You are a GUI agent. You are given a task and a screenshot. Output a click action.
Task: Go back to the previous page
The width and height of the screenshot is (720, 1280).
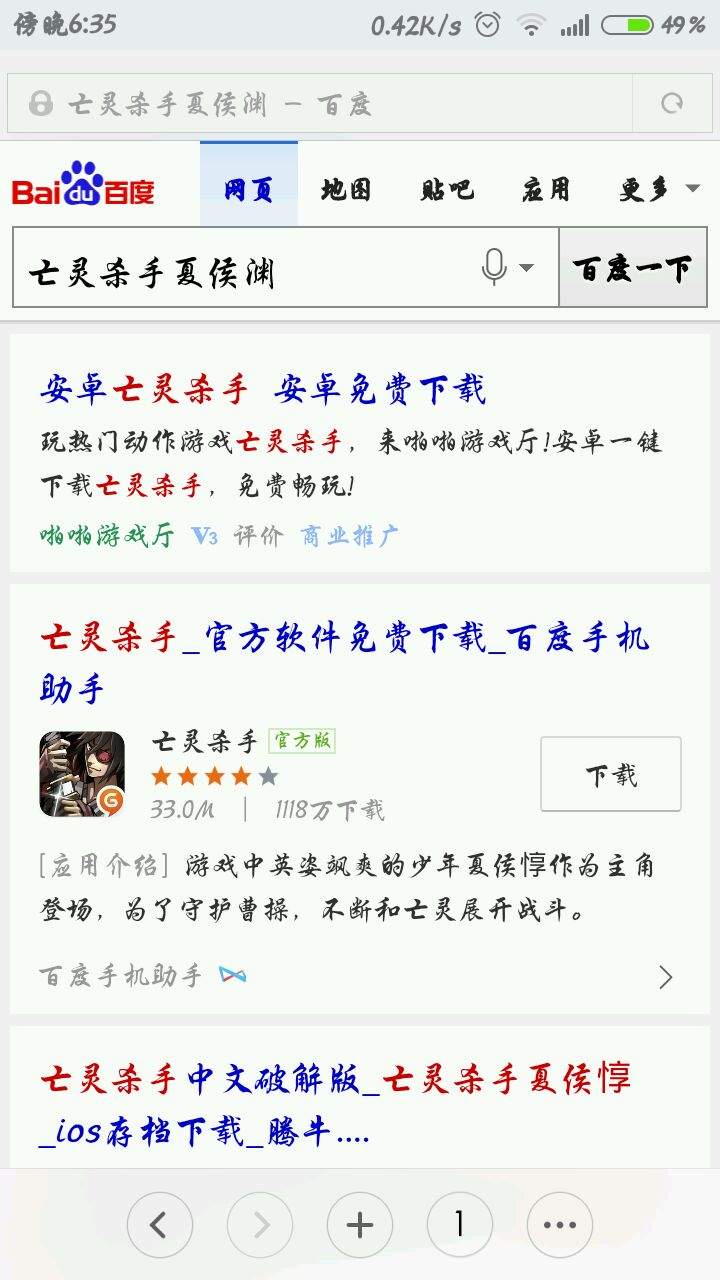point(159,1225)
